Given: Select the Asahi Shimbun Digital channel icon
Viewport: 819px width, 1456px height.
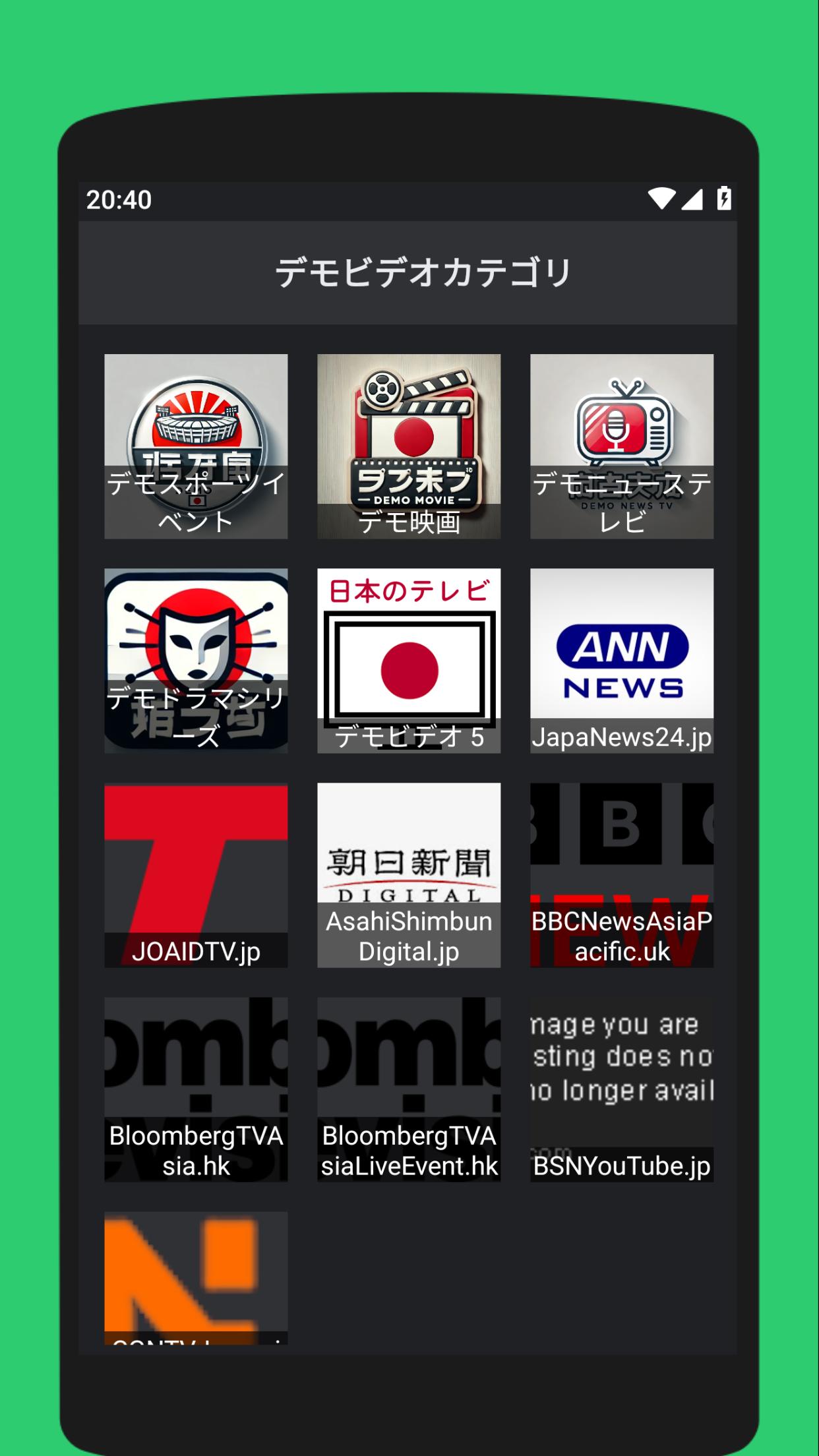Looking at the screenshot, I should (x=409, y=877).
